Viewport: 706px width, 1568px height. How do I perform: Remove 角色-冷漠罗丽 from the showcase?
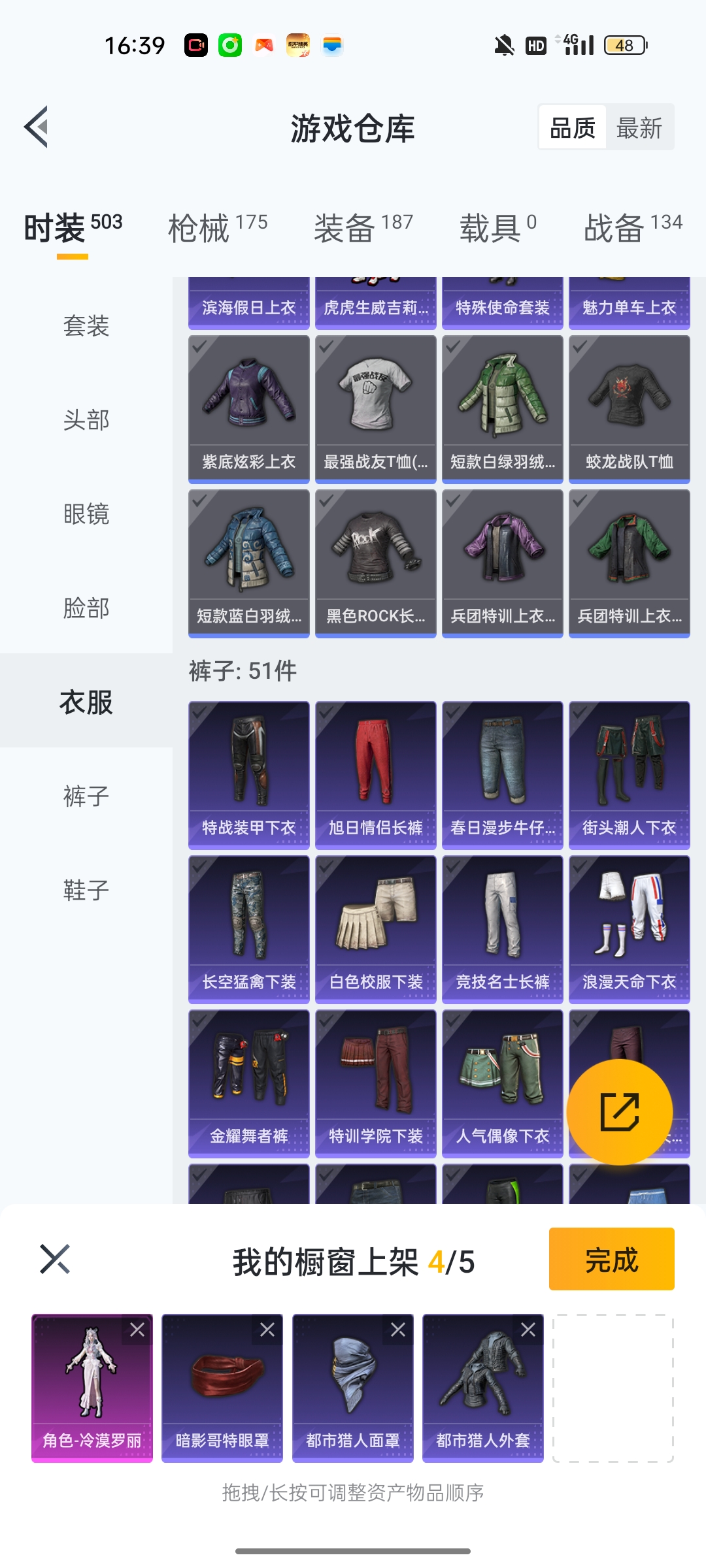tap(137, 1330)
